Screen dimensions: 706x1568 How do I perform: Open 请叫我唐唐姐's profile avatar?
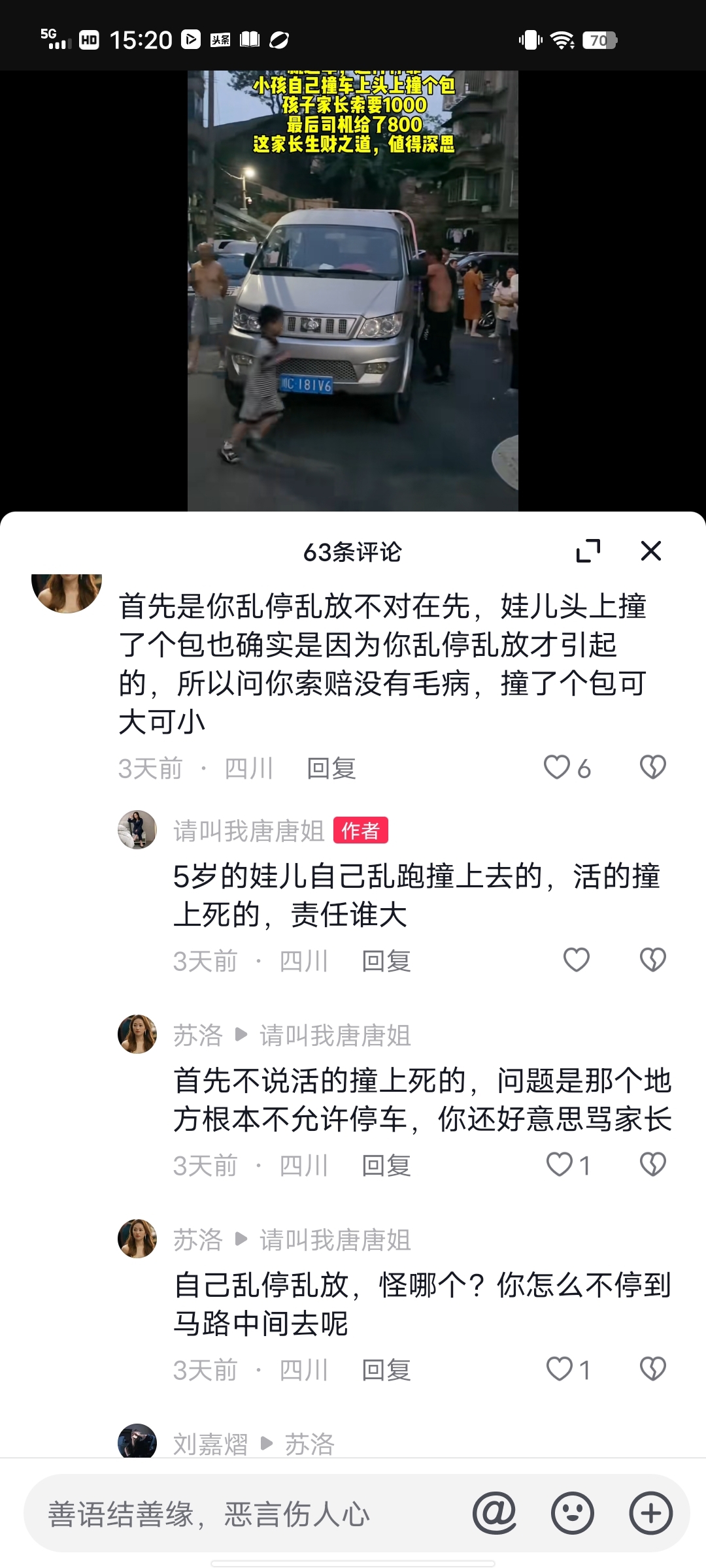[x=137, y=830]
